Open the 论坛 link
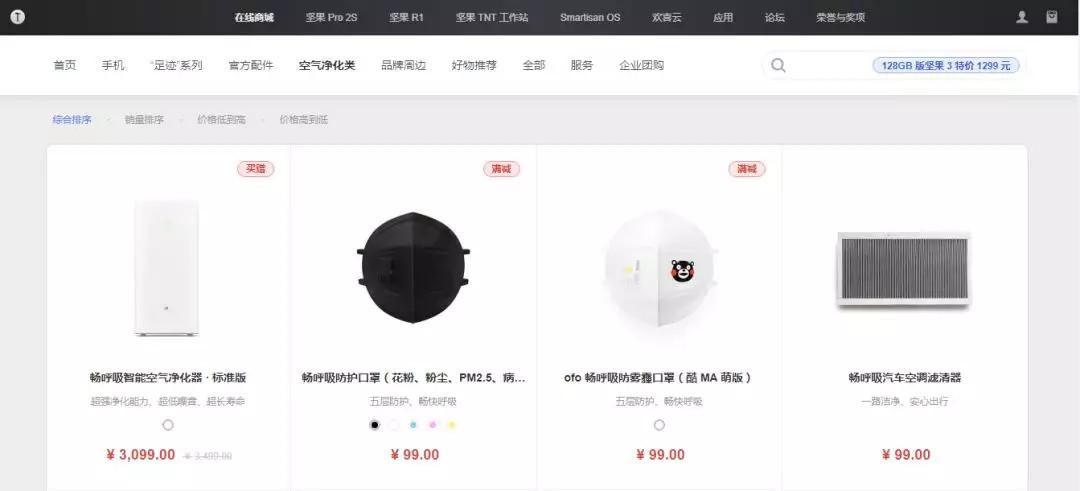 click(775, 17)
